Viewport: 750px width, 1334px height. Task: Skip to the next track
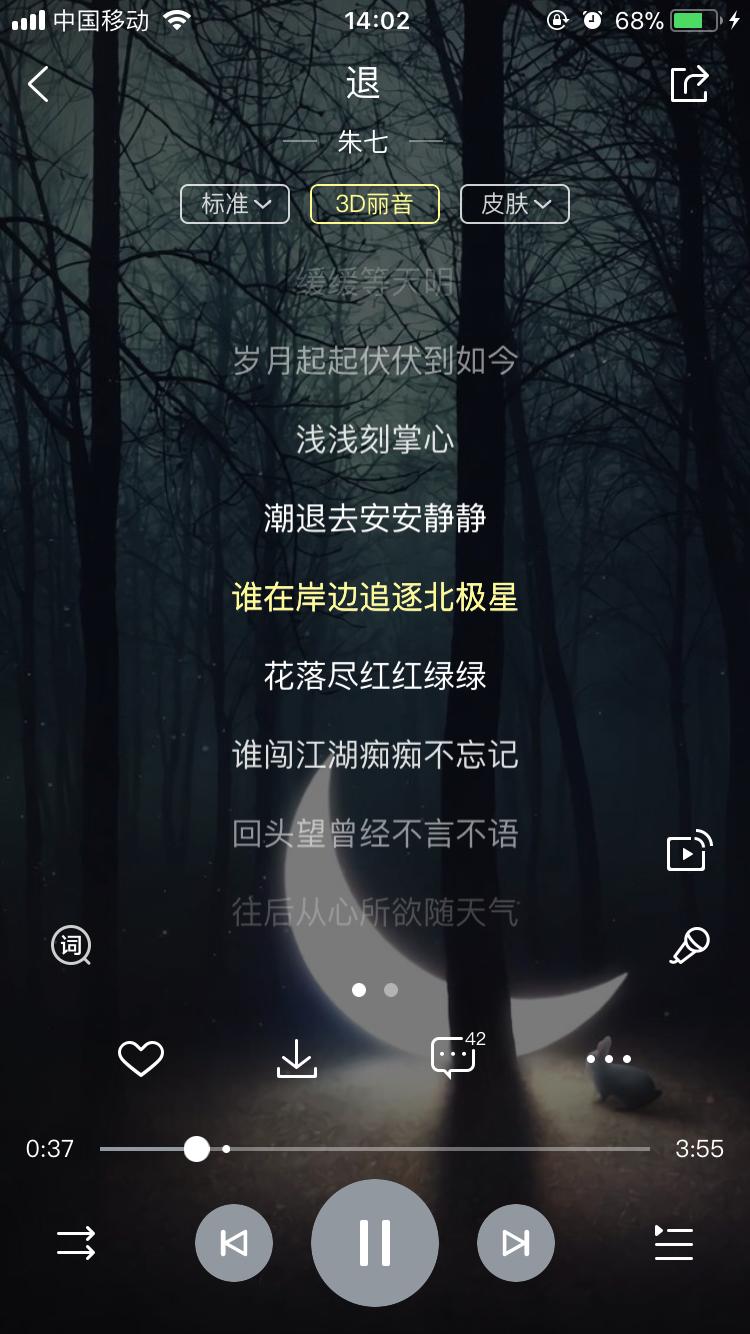coord(516,1243)
